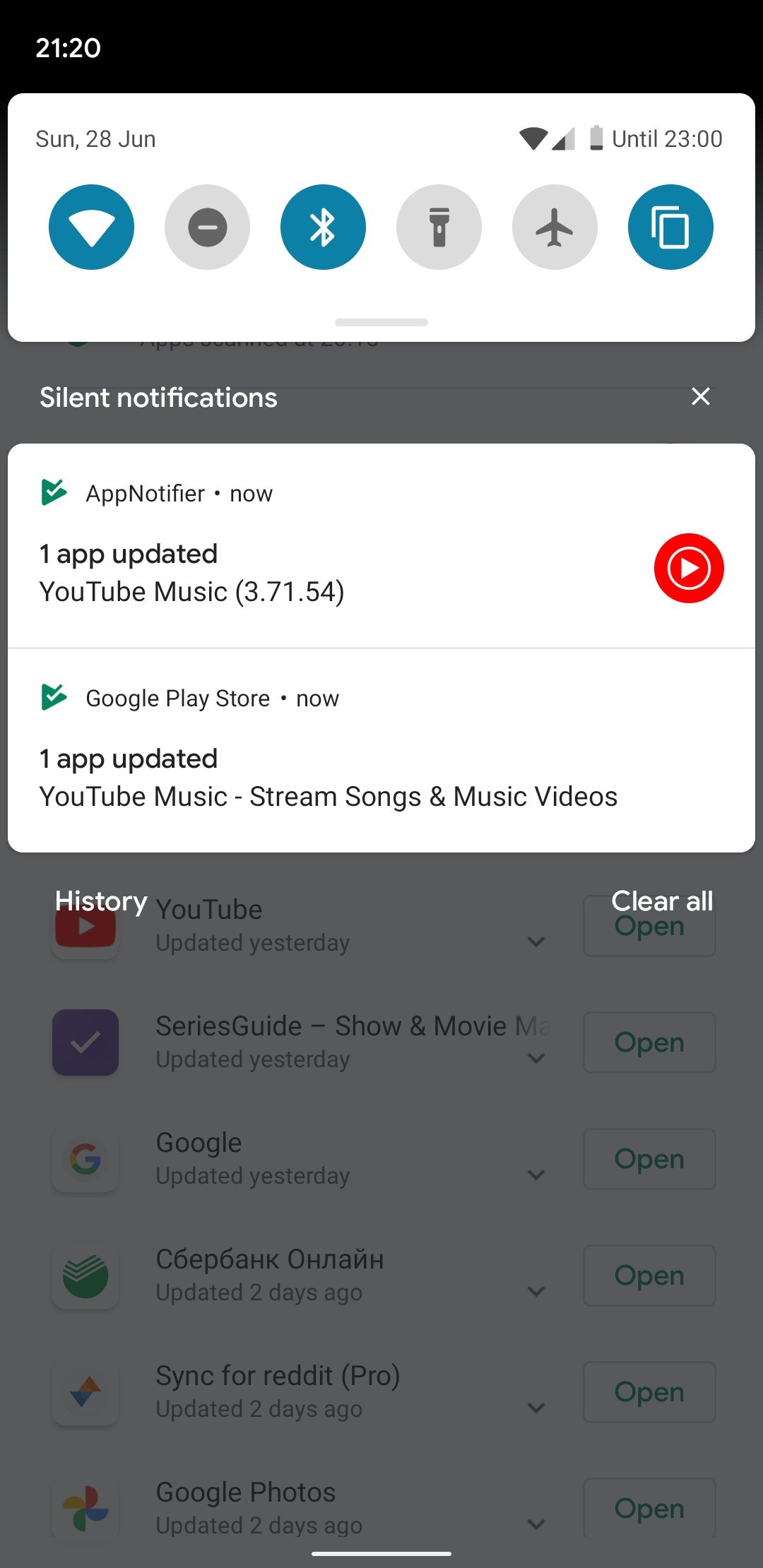Expand quick settings with the handle bar

point(381,322)
